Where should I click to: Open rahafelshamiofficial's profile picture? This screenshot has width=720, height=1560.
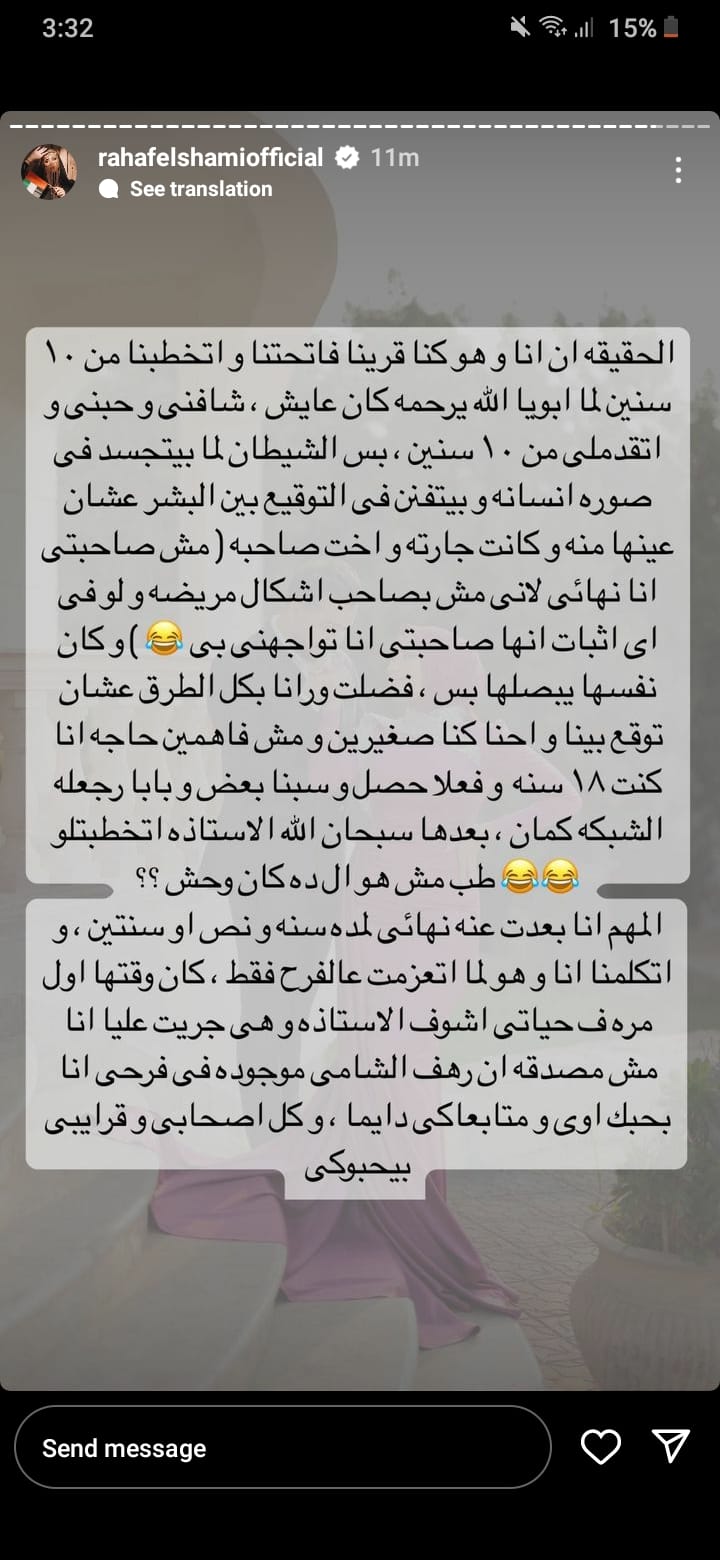[x=49, y=172]
